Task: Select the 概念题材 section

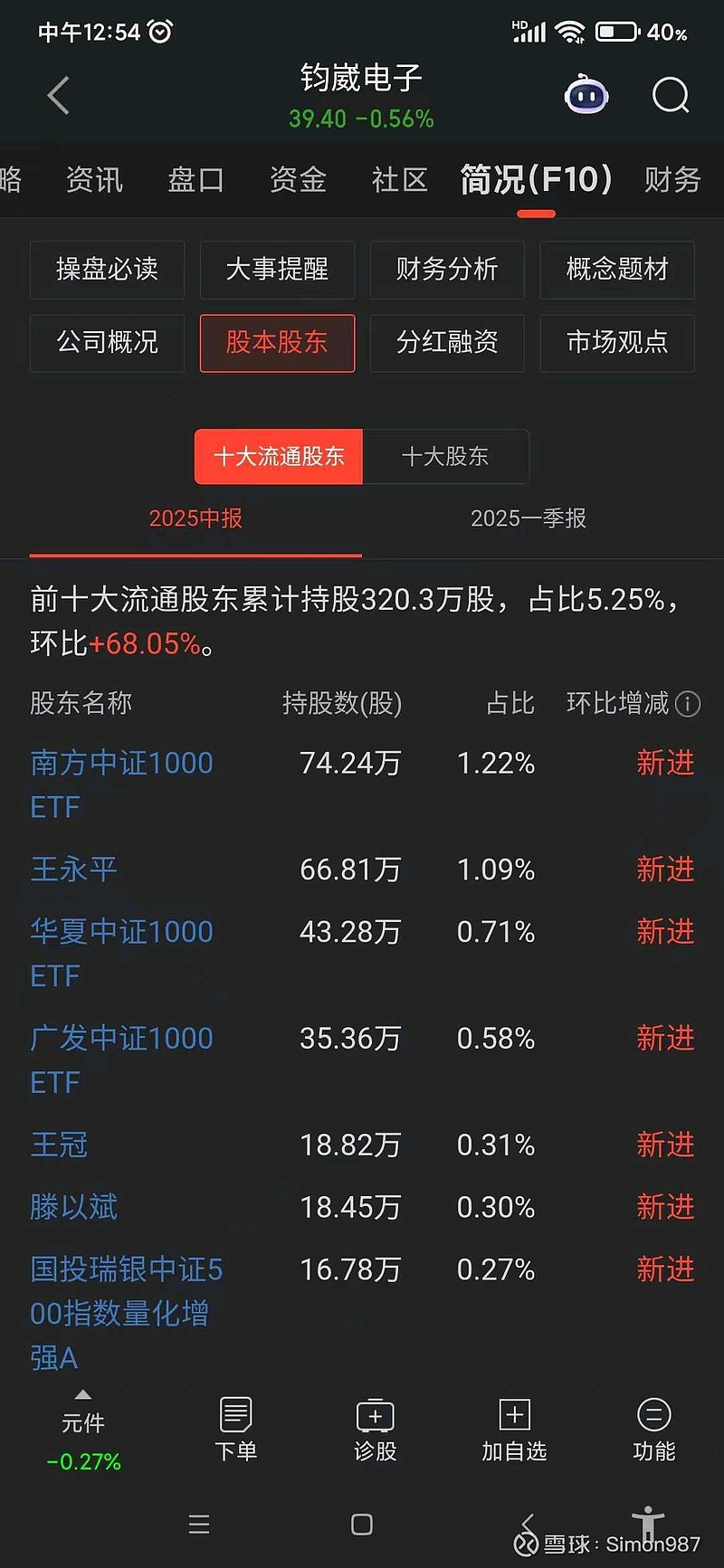Action: [x=617, y=270]
